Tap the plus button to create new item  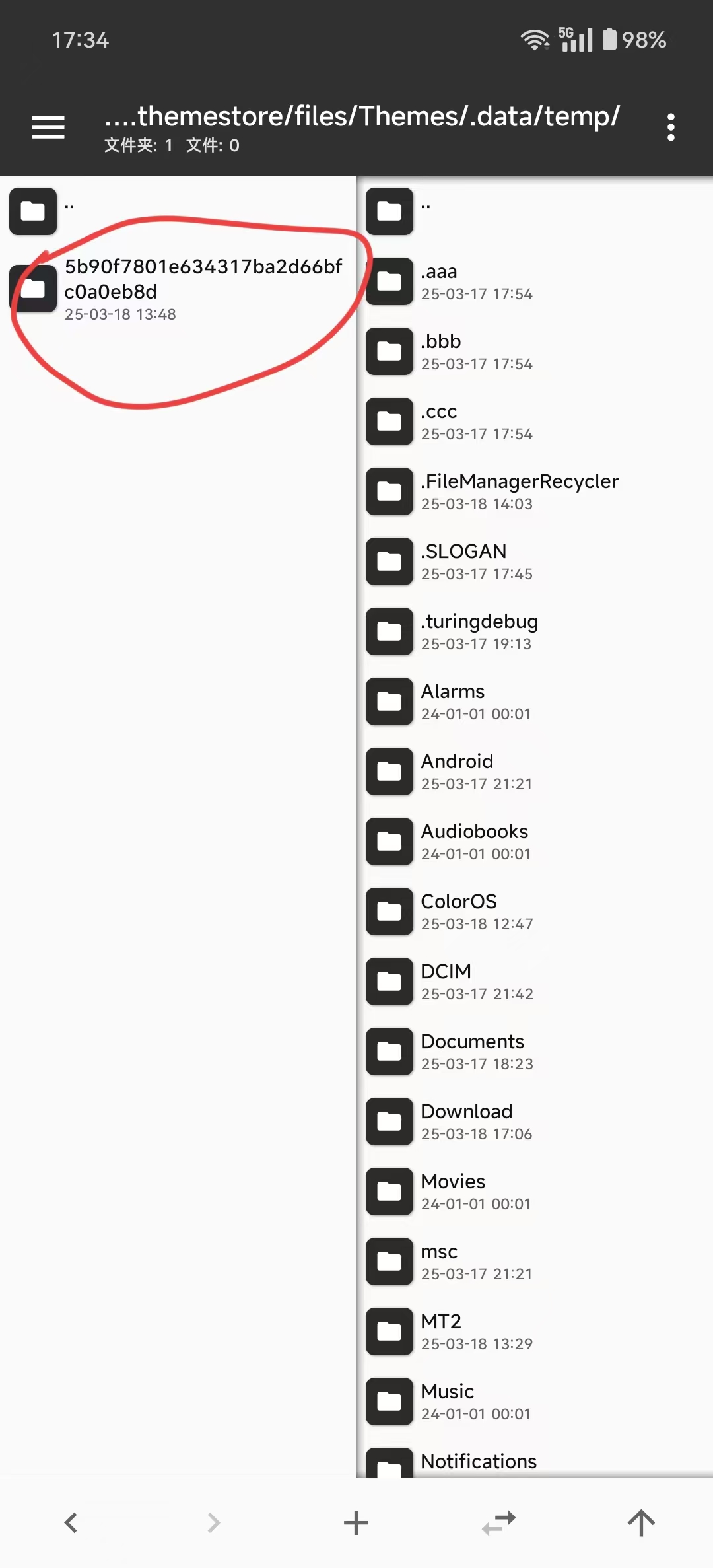tap(356, 1522)
